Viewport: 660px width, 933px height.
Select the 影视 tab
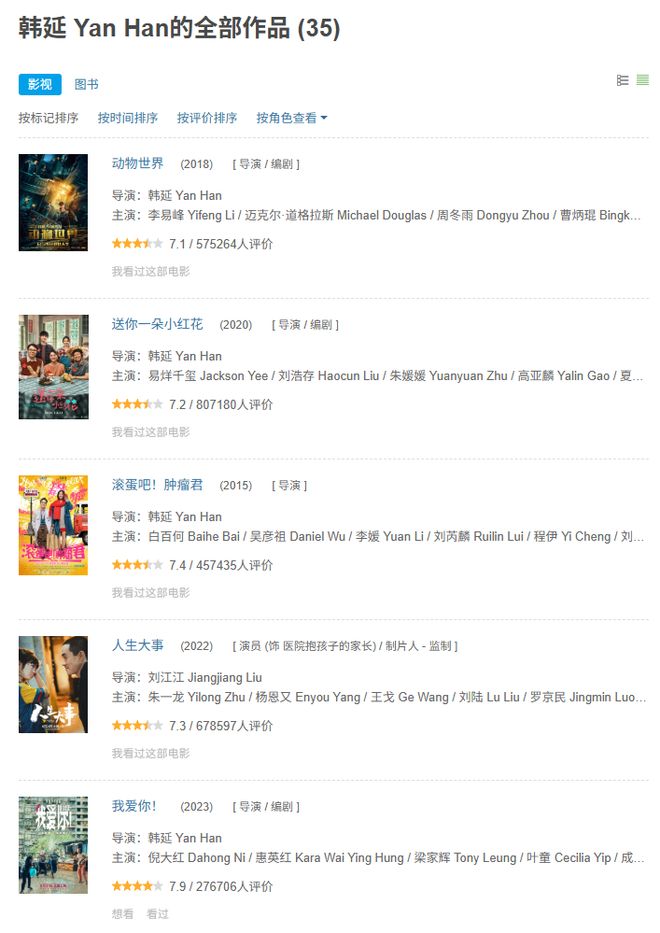click(x=39, y=84)
